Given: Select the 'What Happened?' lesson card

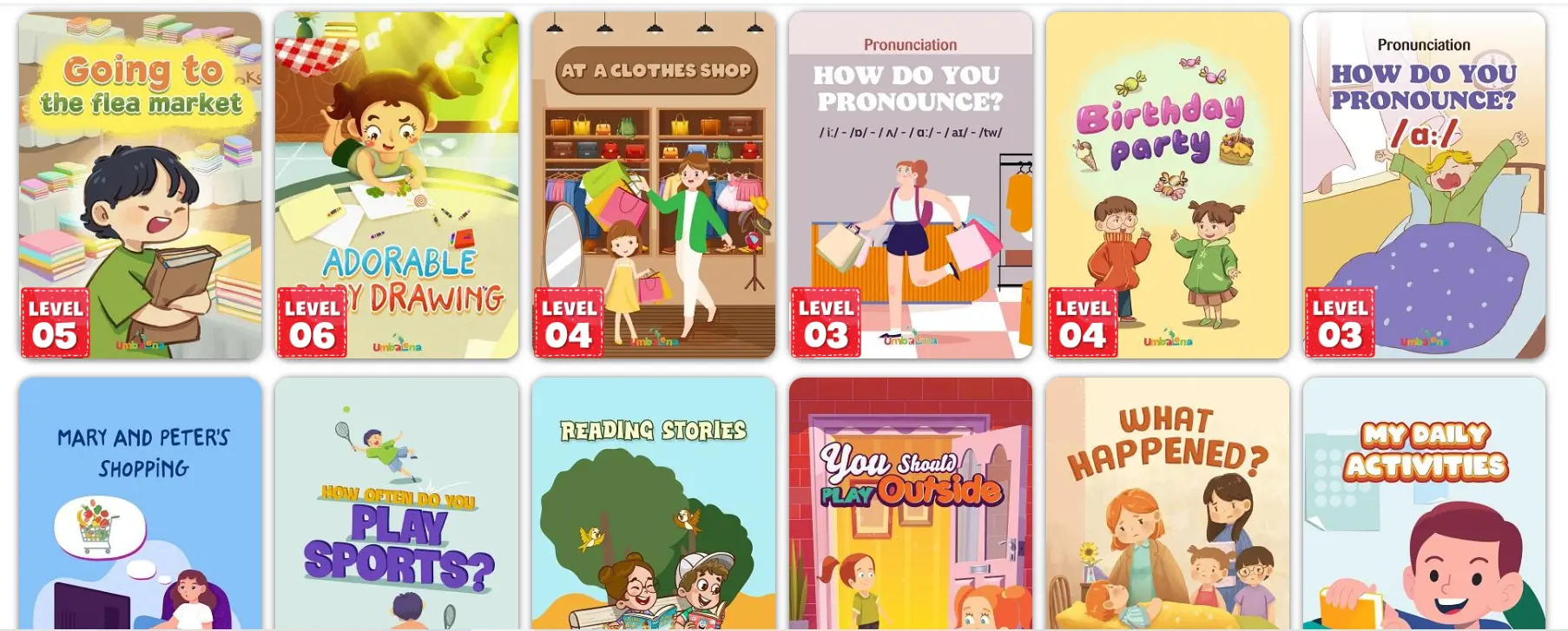Looking at the screenshot, I should [x=1168, y=503].
